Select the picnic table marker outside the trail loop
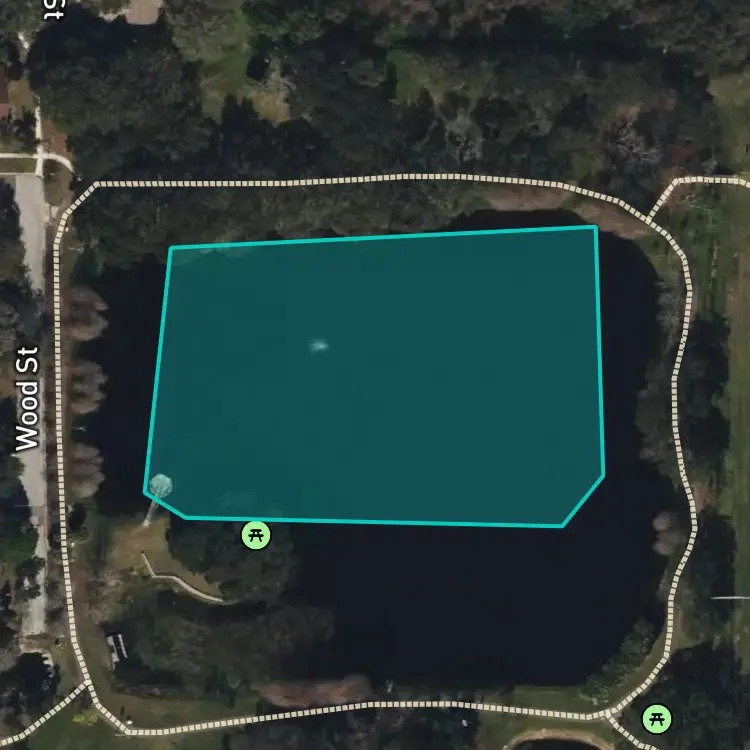 (x=656, y=718)
